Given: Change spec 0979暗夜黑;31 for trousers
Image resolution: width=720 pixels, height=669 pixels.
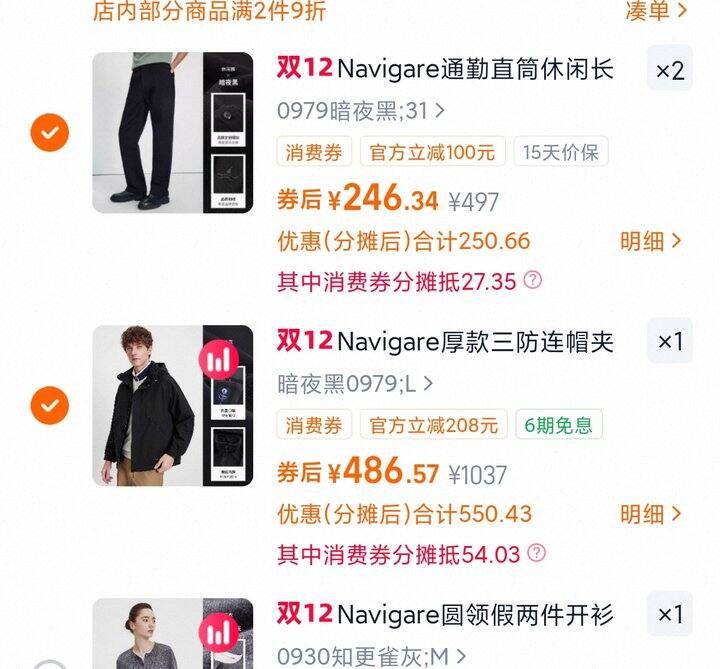Looking at the screenshot, I should click(x=361, y=111).
